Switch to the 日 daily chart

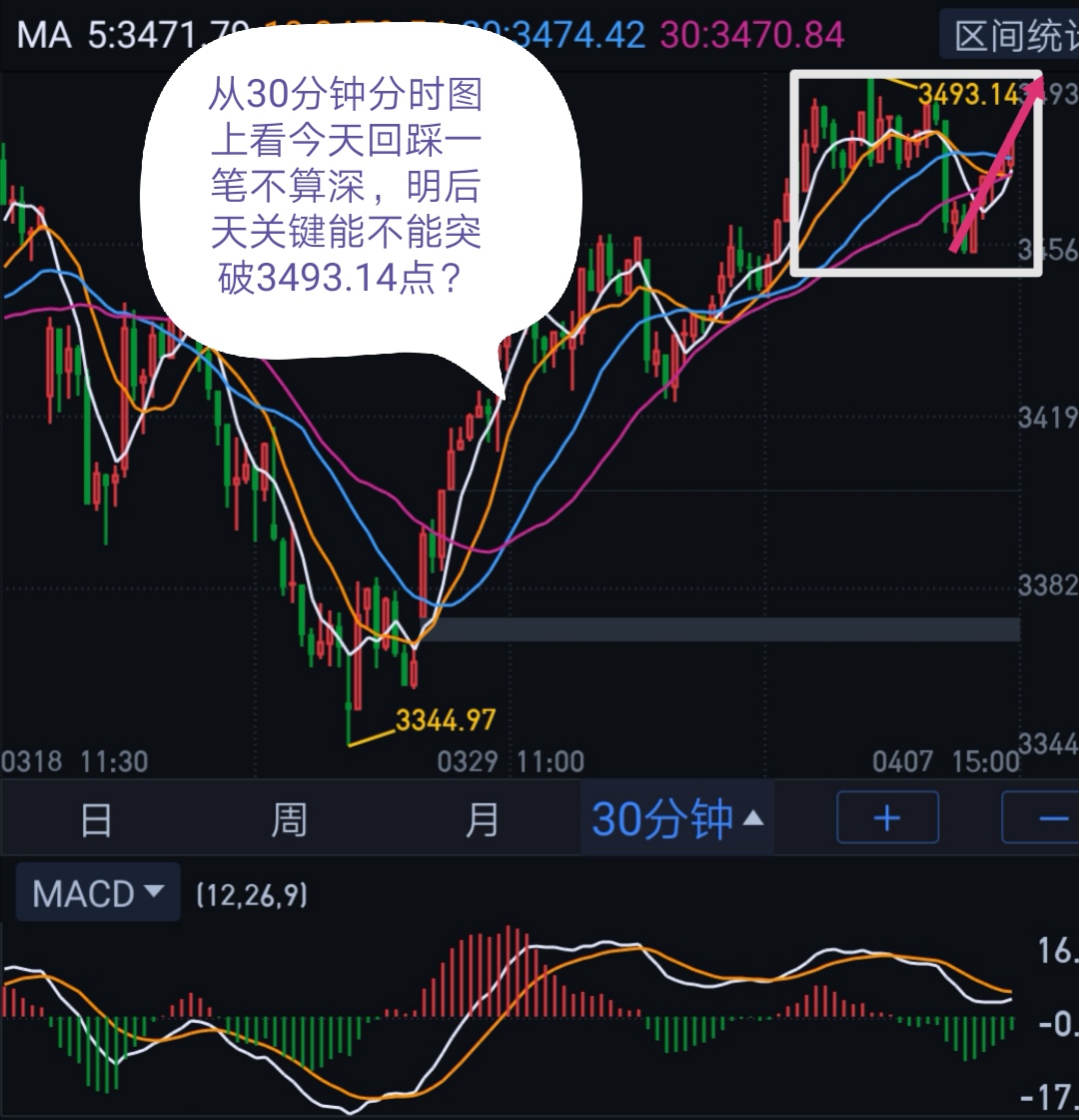96,819
